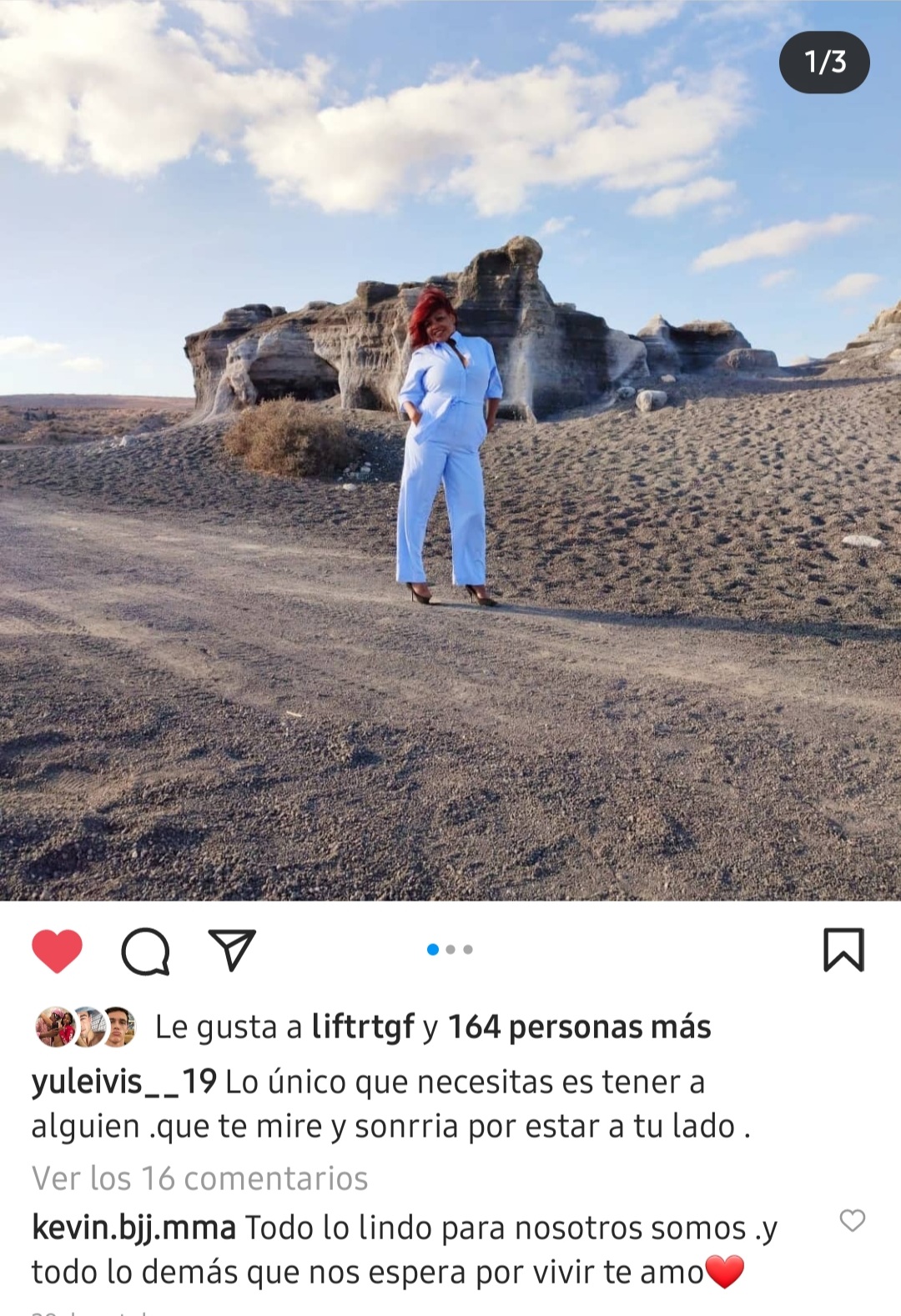Open yuleivis__19 profile from the caption
Screen dimensions: 901x1316
coord(123,1082)
